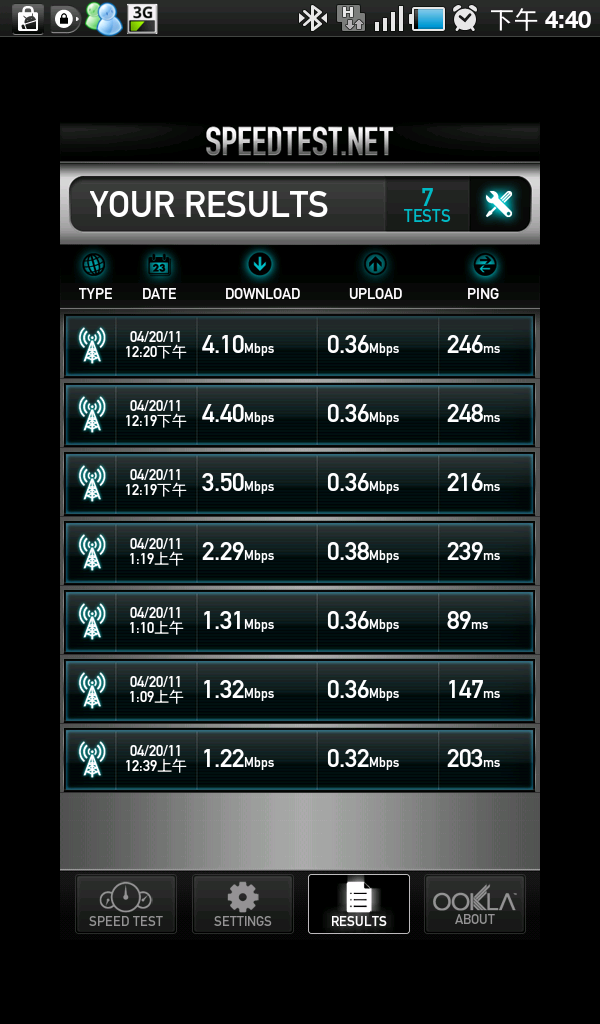
Task: Open the 4.10 Mbps download result
Action: click(x=300, y=346)
